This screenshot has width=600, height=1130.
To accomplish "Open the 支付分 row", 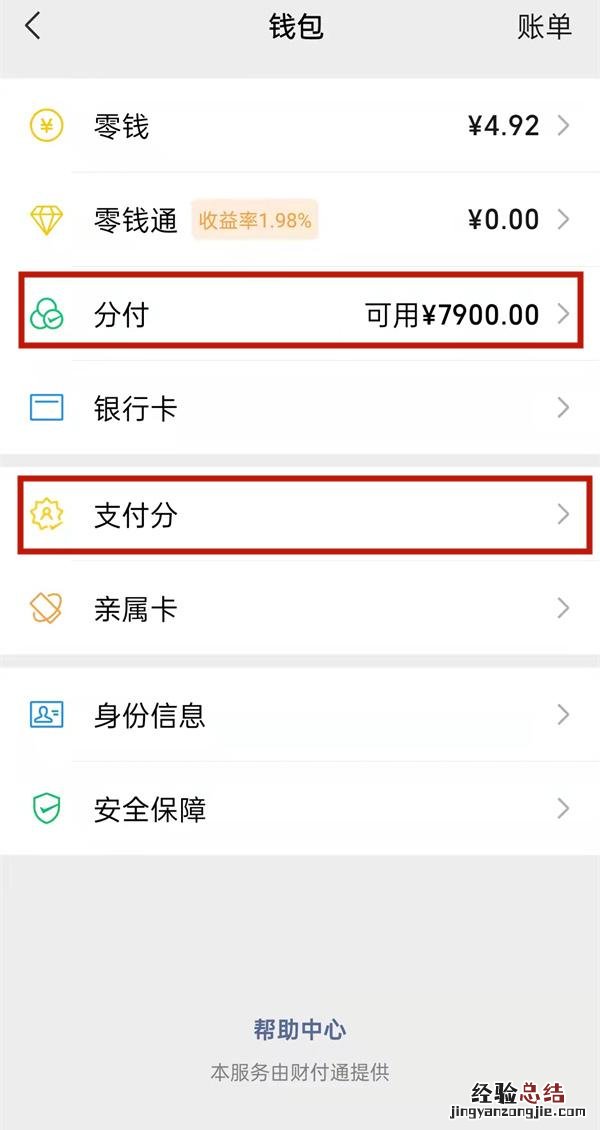I will click(300, 515).
